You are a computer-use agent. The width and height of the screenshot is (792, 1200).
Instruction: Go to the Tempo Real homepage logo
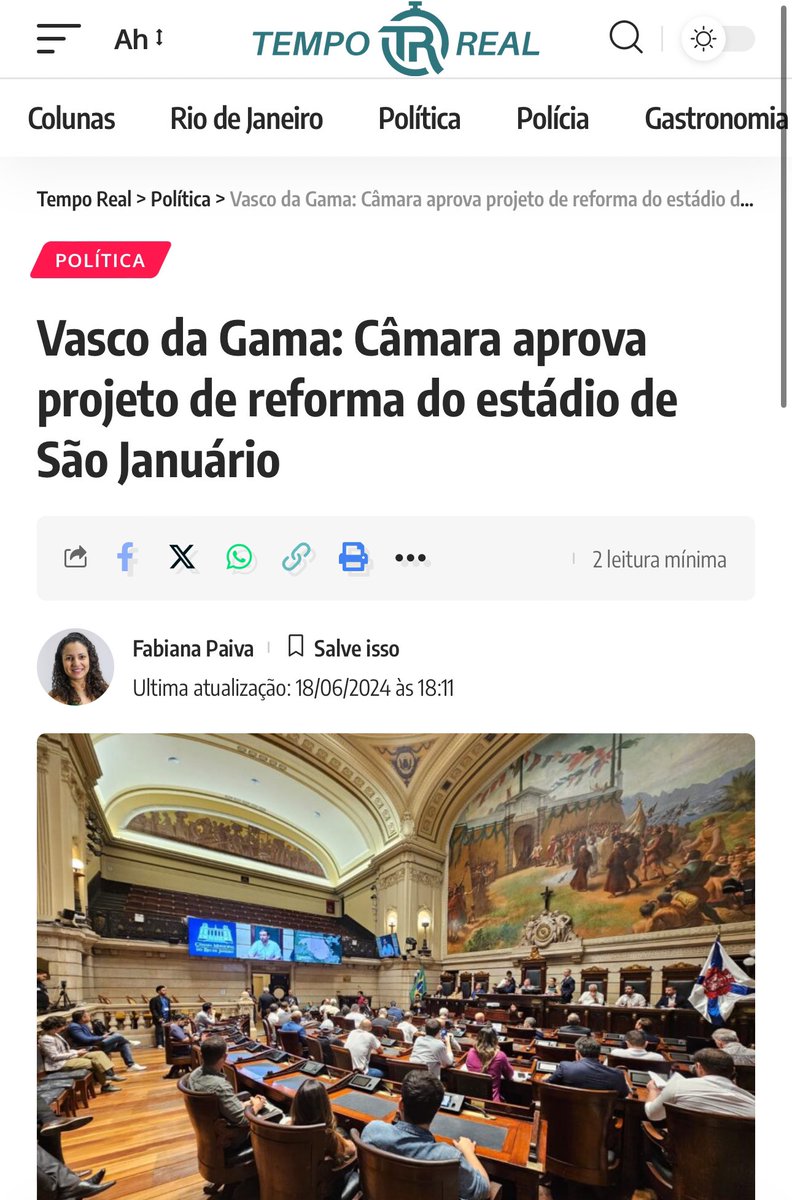[396, 40]
